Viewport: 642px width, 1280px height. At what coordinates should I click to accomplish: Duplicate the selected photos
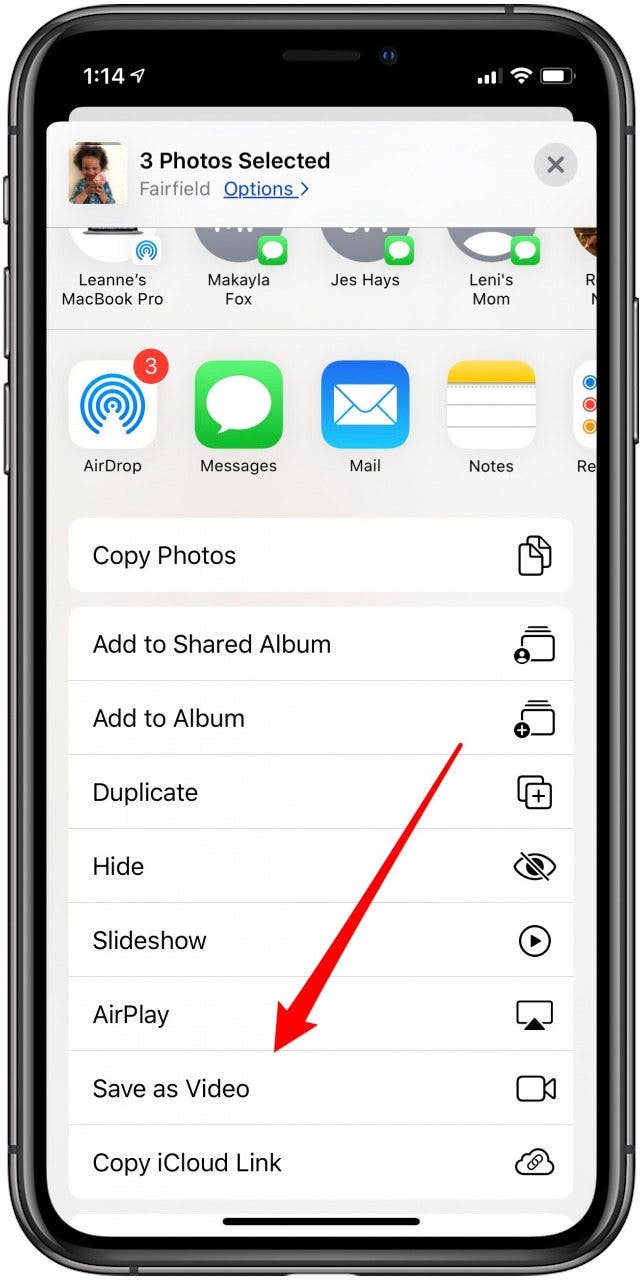click(321, 792)
